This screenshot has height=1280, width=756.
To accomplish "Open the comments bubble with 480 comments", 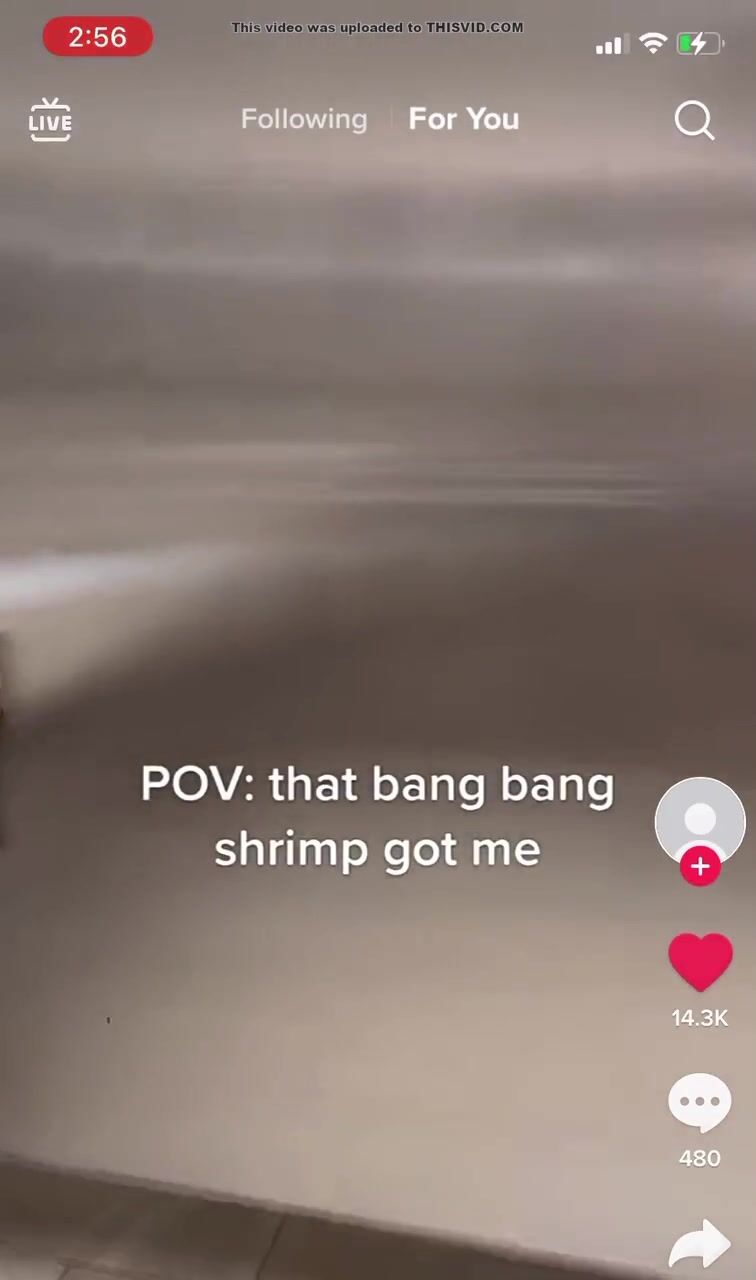I will (x=700, y=1104).
